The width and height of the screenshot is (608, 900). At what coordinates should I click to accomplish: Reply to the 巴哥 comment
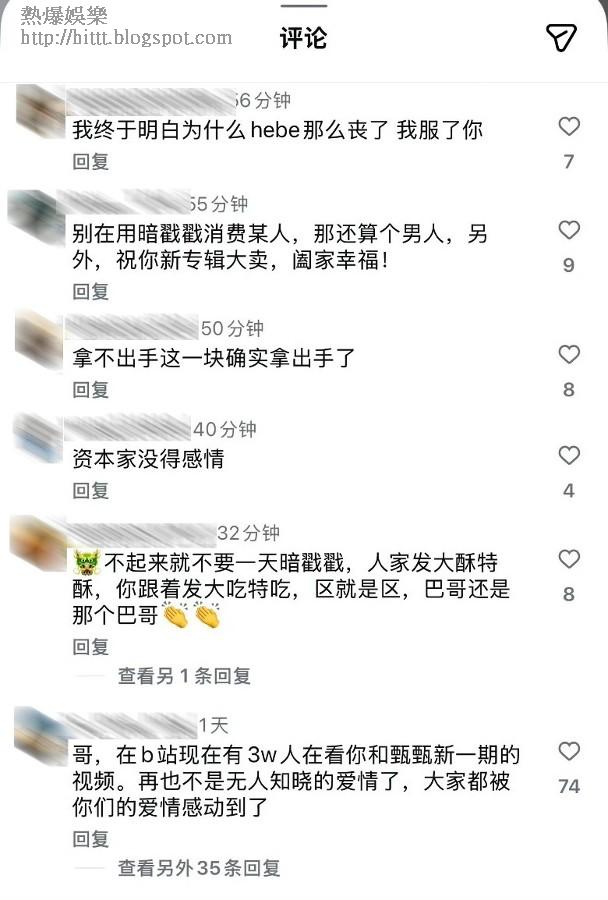(90, 646)
